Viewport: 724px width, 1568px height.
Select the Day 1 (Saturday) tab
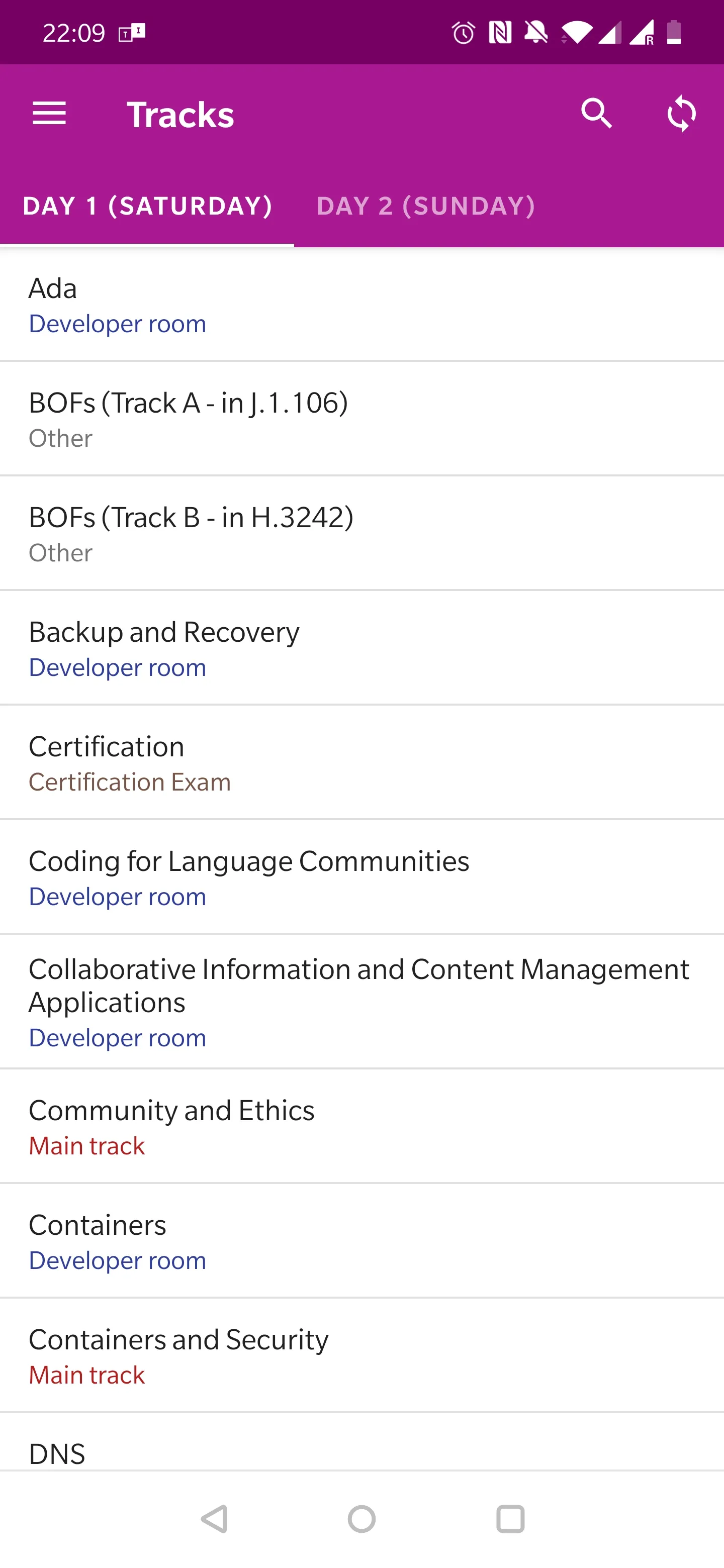(147, 207)
